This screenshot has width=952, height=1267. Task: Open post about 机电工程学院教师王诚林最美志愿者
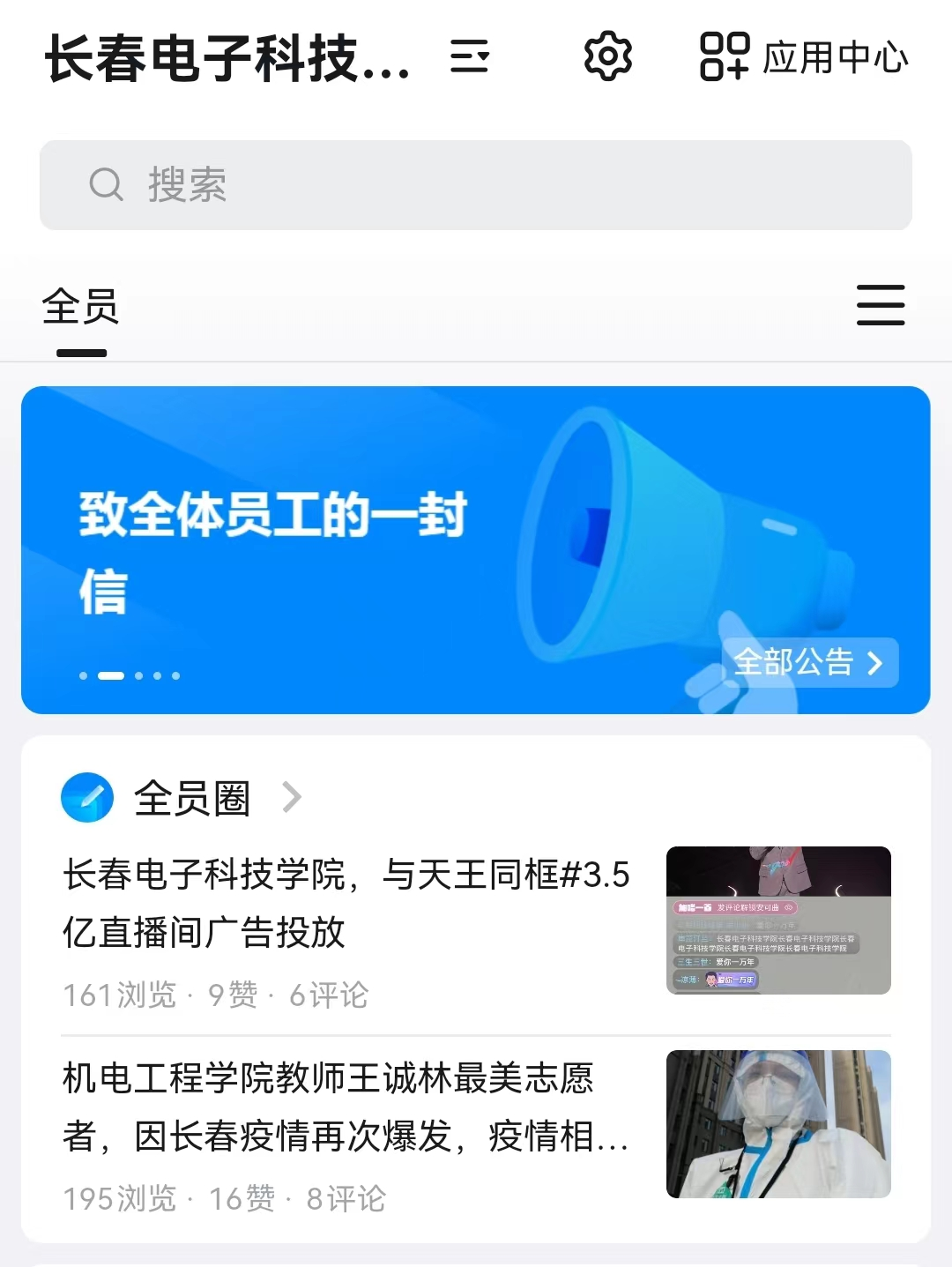[346, 1107]
